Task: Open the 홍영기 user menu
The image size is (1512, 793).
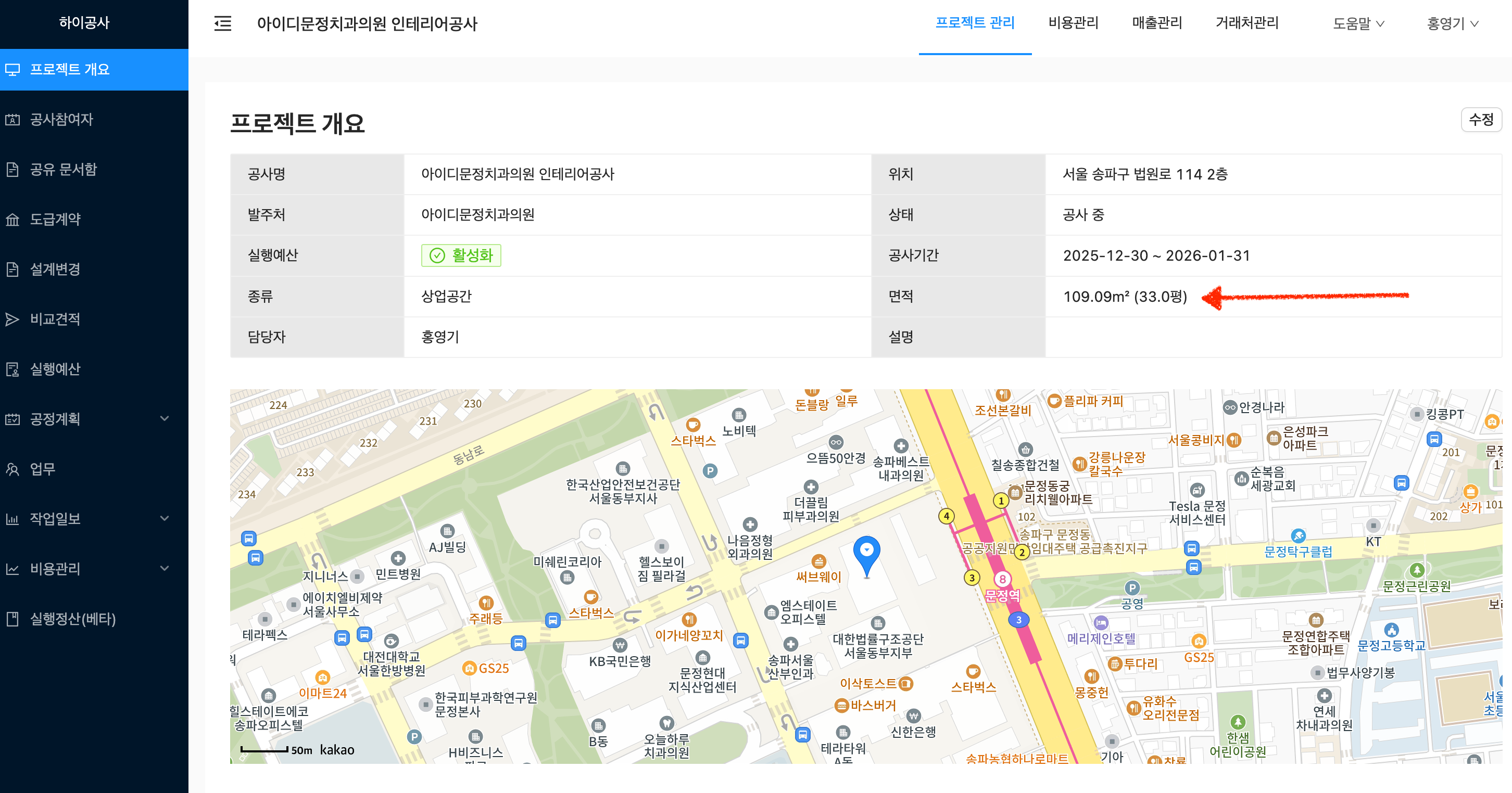Action: (1452, 24)
